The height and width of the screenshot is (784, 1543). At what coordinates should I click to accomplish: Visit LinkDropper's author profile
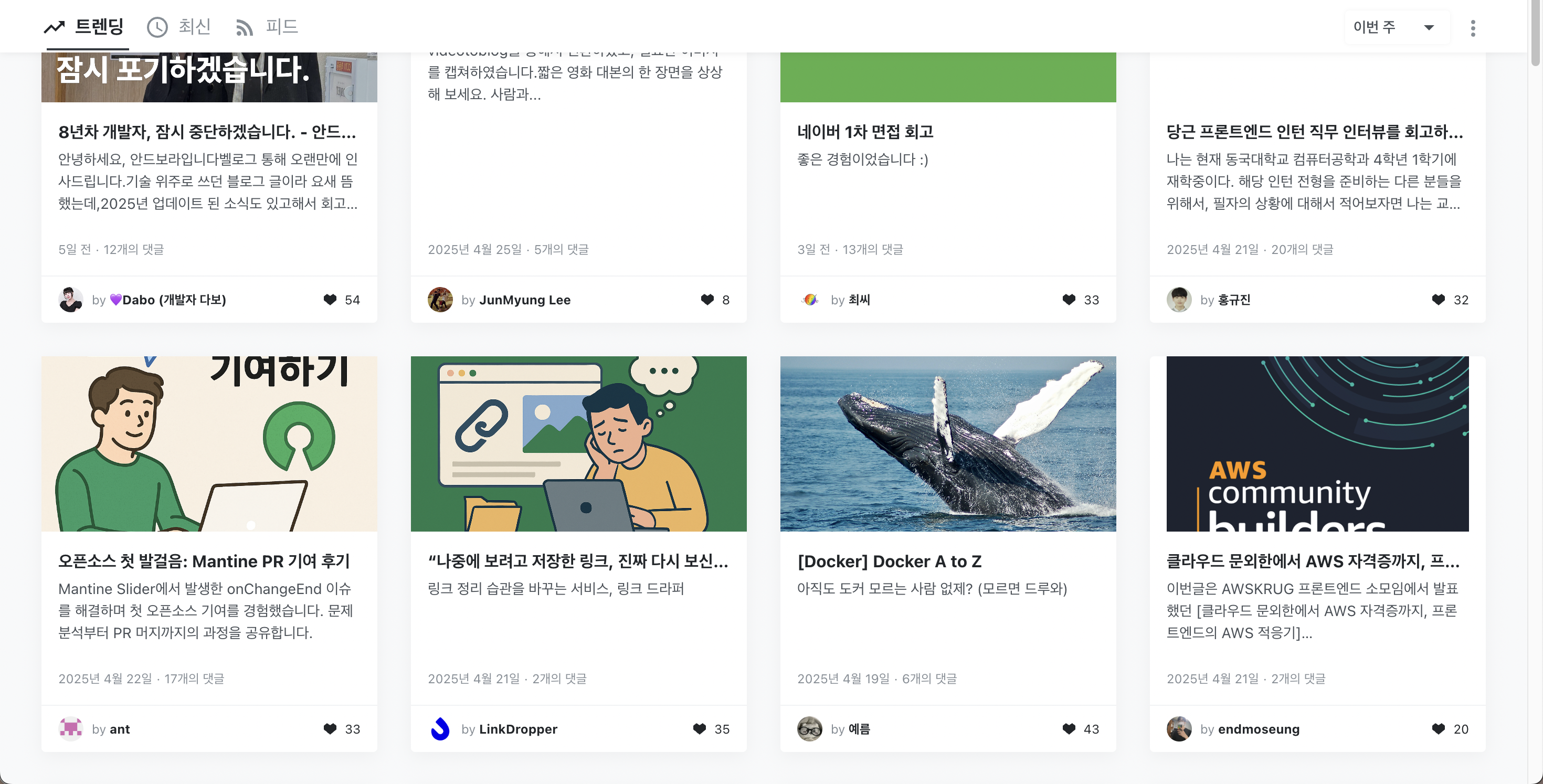pos(518,729)
